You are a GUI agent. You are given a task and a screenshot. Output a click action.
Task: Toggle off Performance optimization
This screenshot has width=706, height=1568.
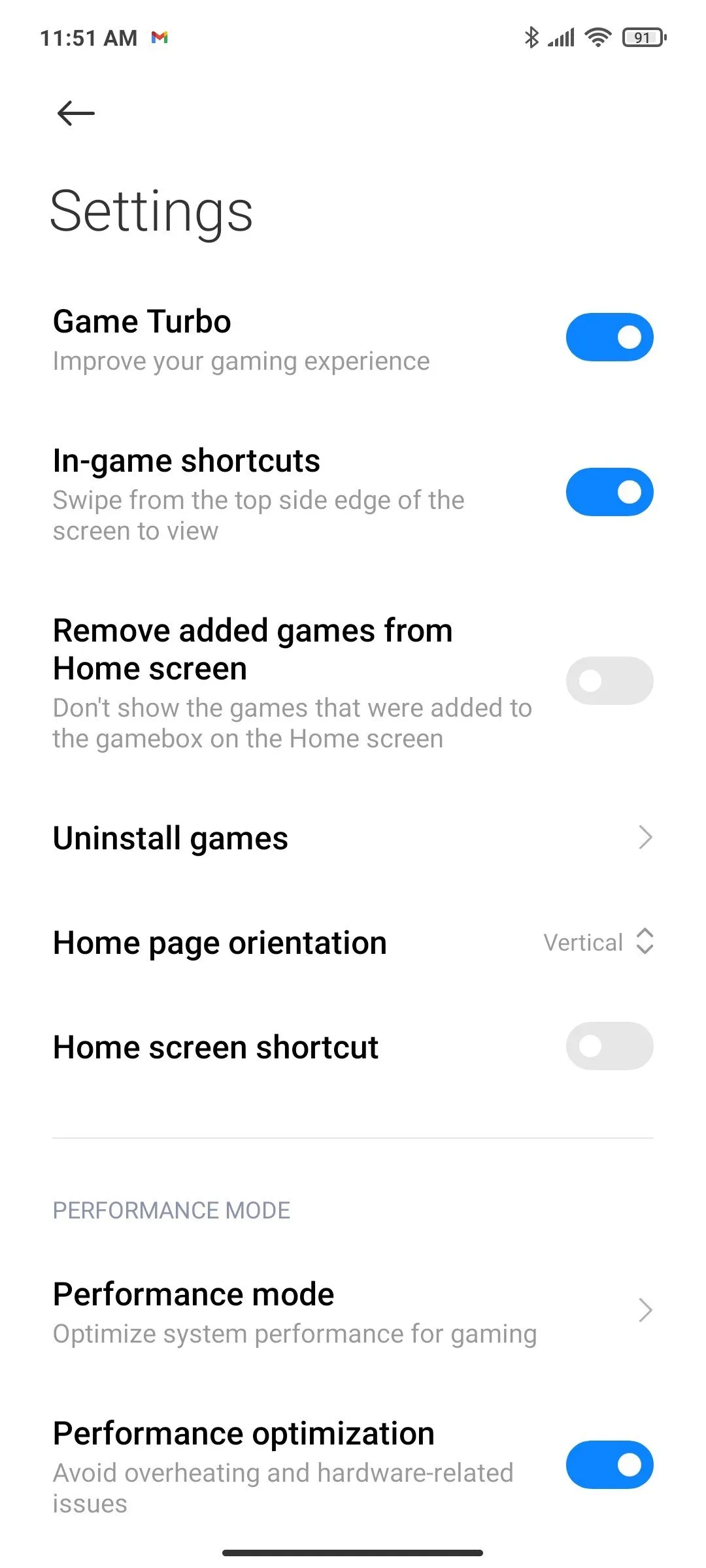(609, 1465)
